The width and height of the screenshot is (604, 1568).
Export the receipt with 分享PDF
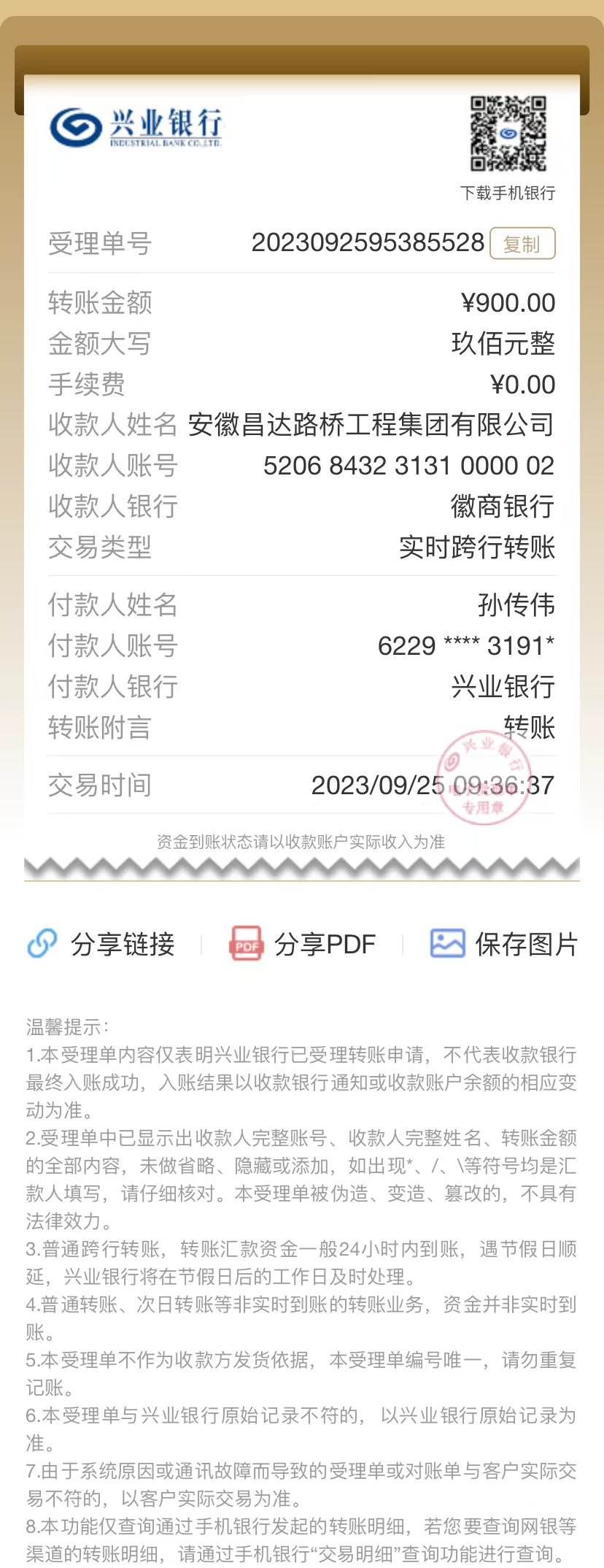(x=303, y=944)
